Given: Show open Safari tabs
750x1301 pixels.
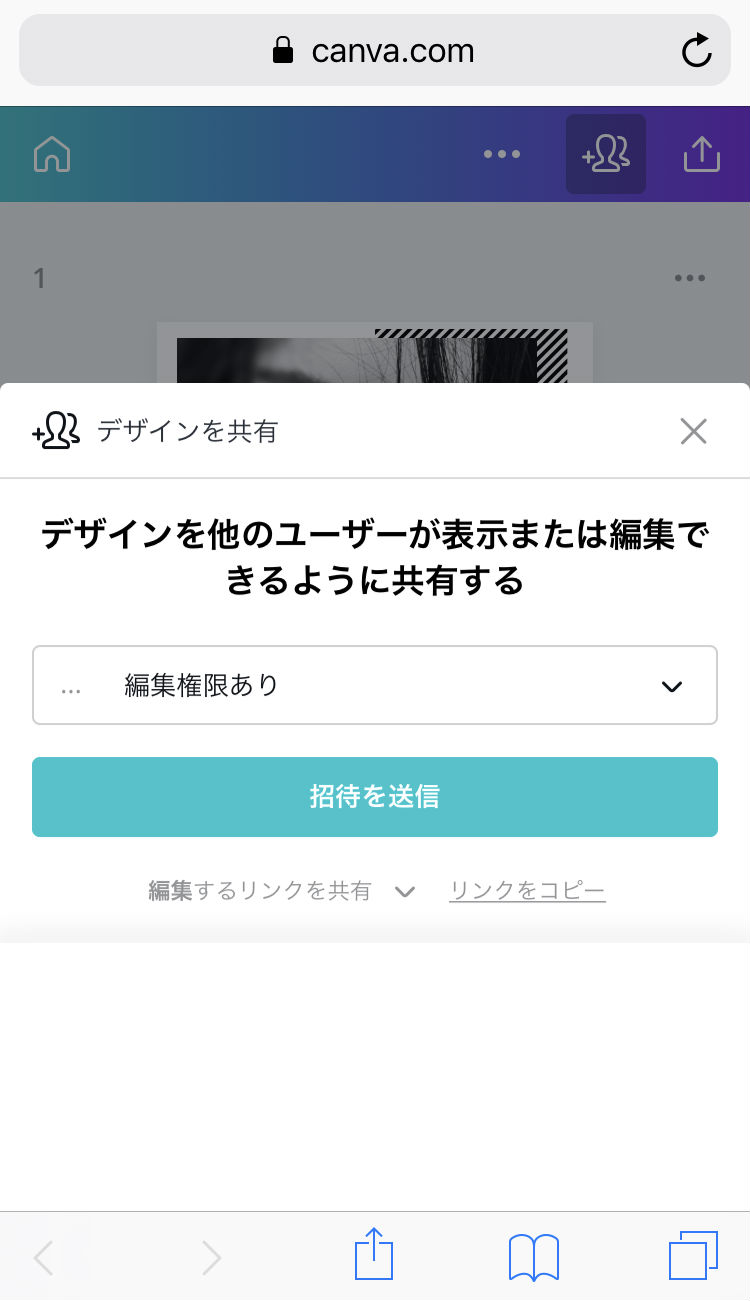Looking at the screenshot, I should click(693, 1255).
